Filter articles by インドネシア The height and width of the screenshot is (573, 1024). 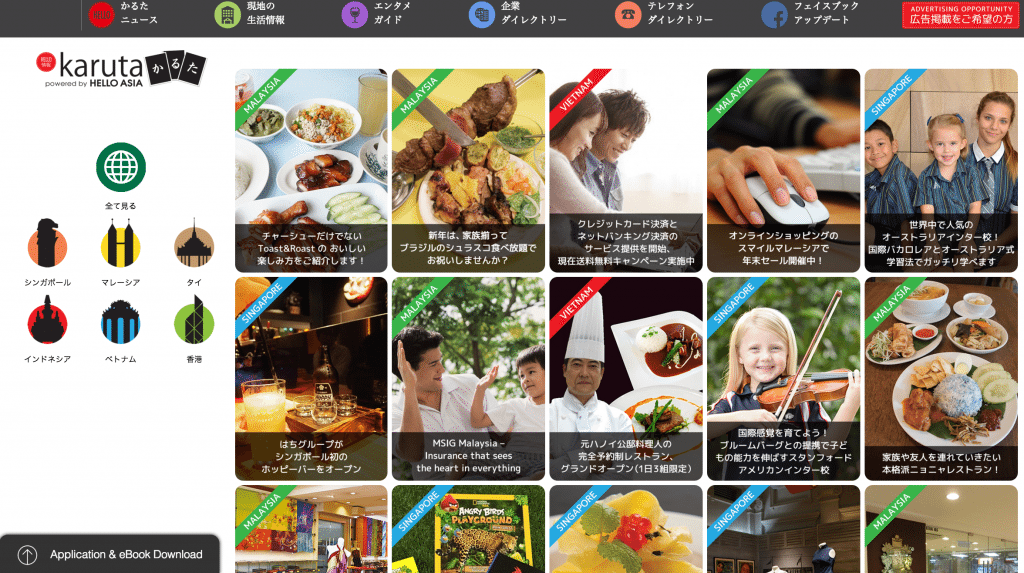click(47, 320)
